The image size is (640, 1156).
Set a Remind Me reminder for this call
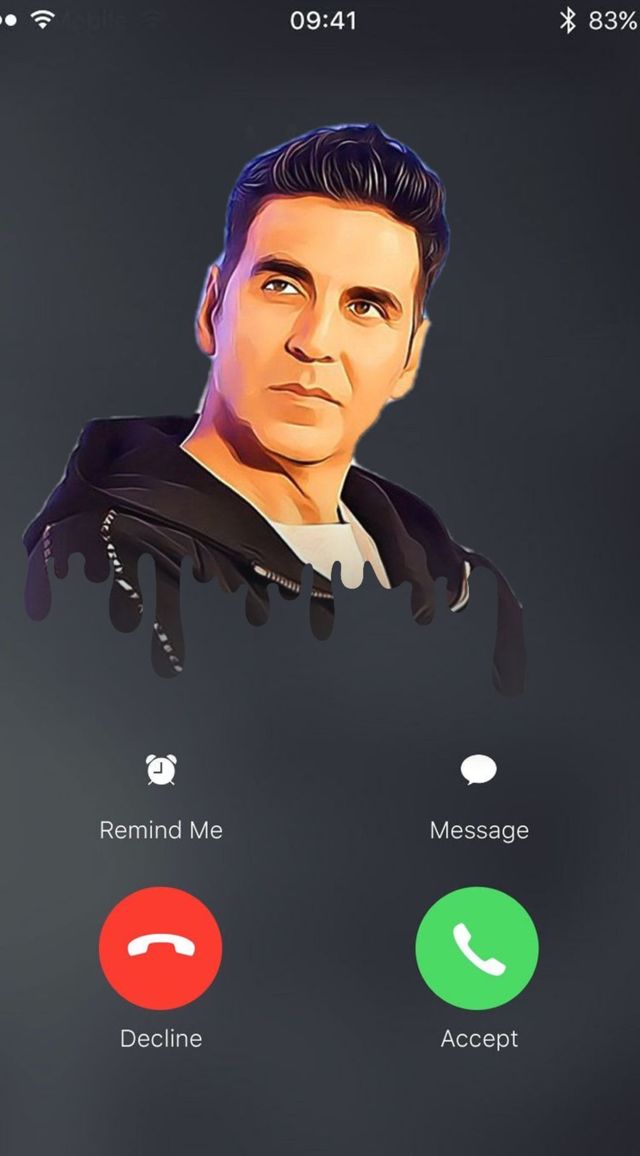pyautogui.click(x=161, y=771)
